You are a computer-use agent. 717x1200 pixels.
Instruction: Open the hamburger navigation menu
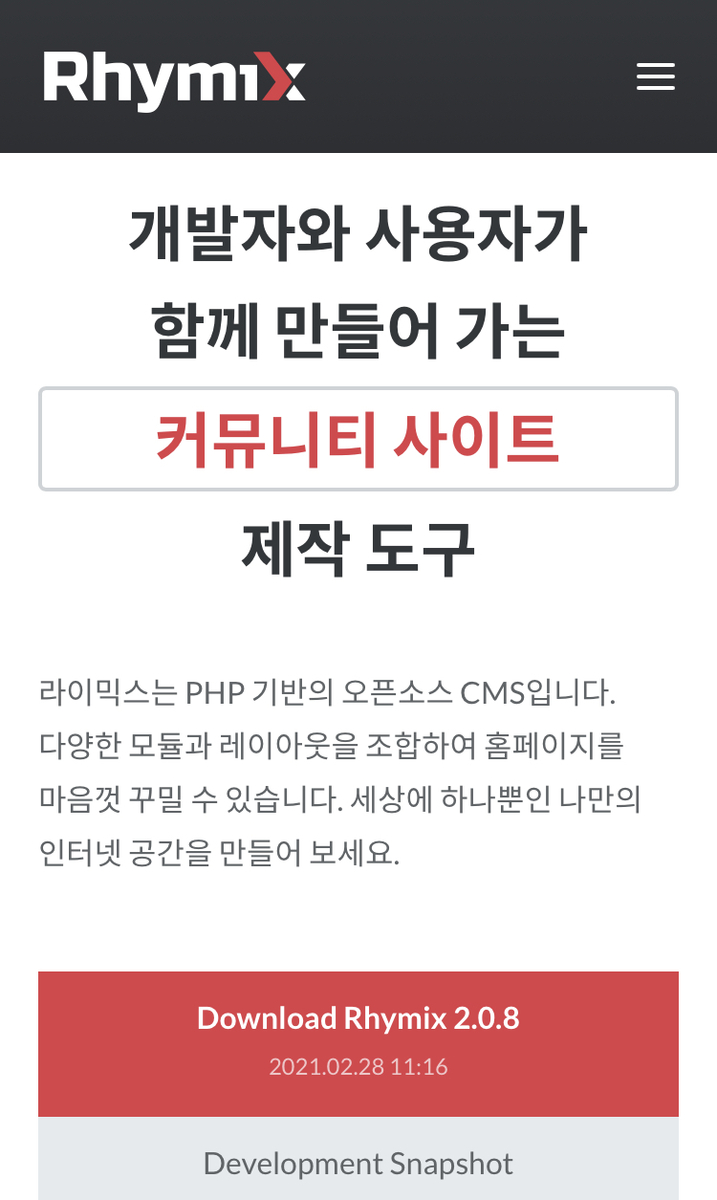click(655, 77)
